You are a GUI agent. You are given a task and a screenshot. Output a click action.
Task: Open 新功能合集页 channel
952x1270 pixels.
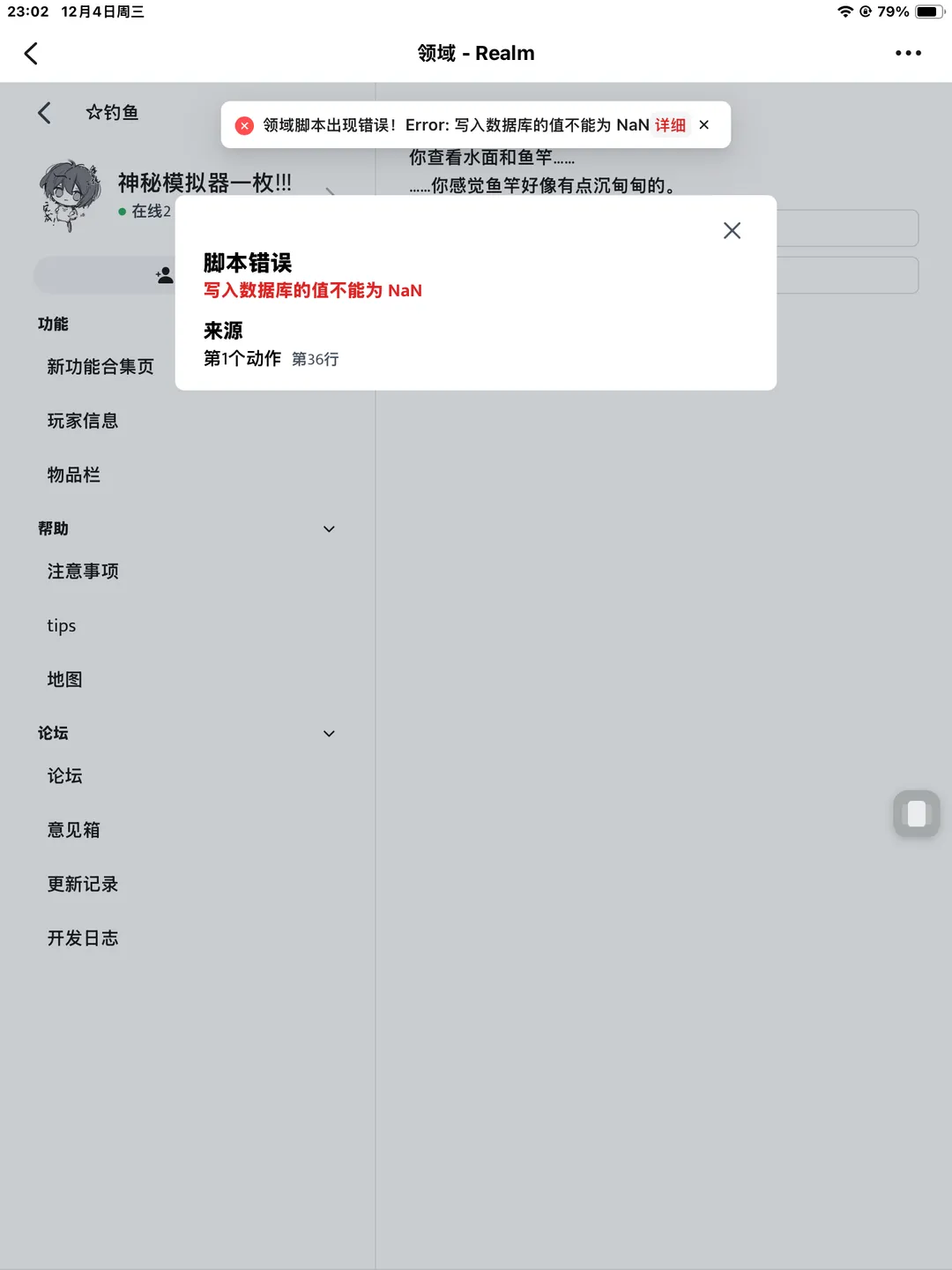(100, 367)
